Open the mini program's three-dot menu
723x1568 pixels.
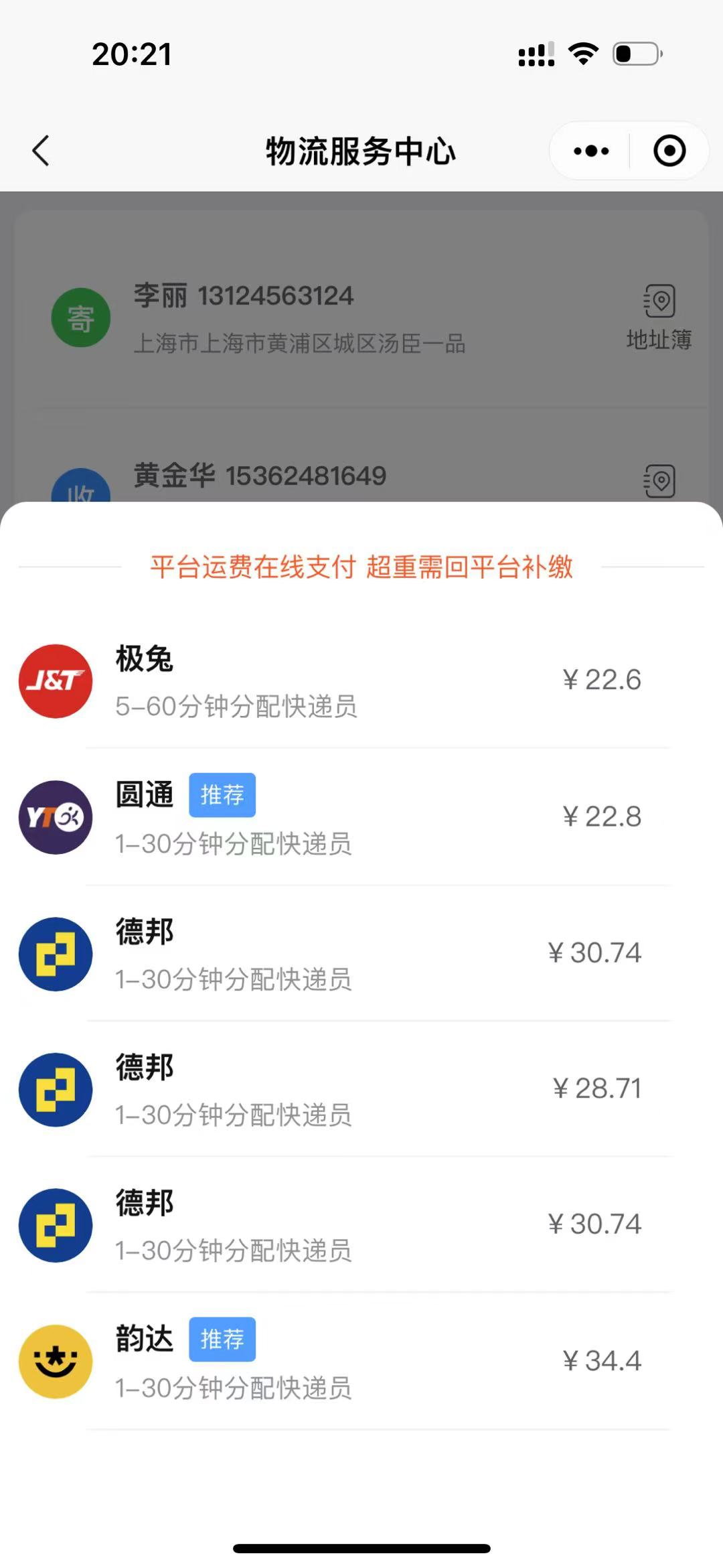tap(591, 151)
